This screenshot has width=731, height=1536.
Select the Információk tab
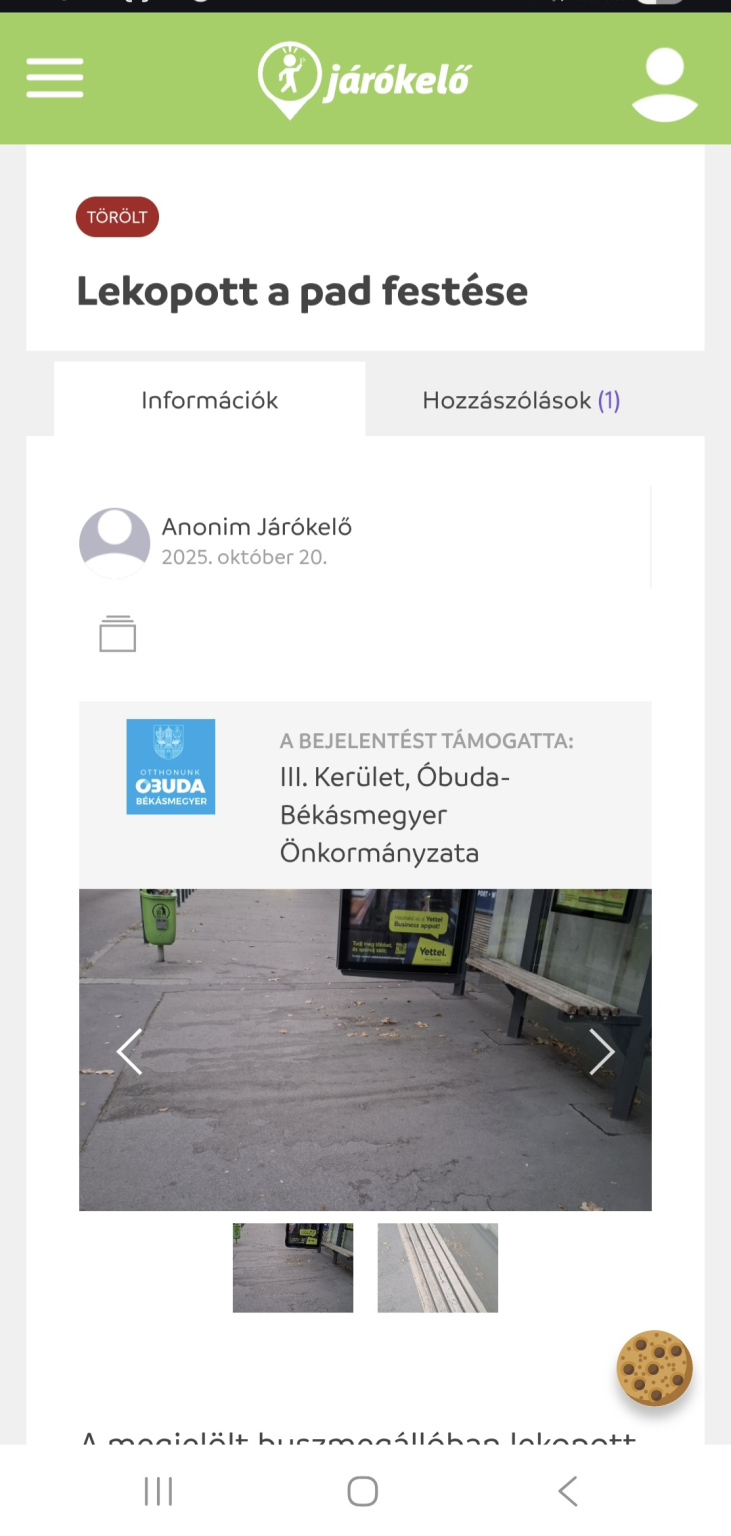[209, 401]
